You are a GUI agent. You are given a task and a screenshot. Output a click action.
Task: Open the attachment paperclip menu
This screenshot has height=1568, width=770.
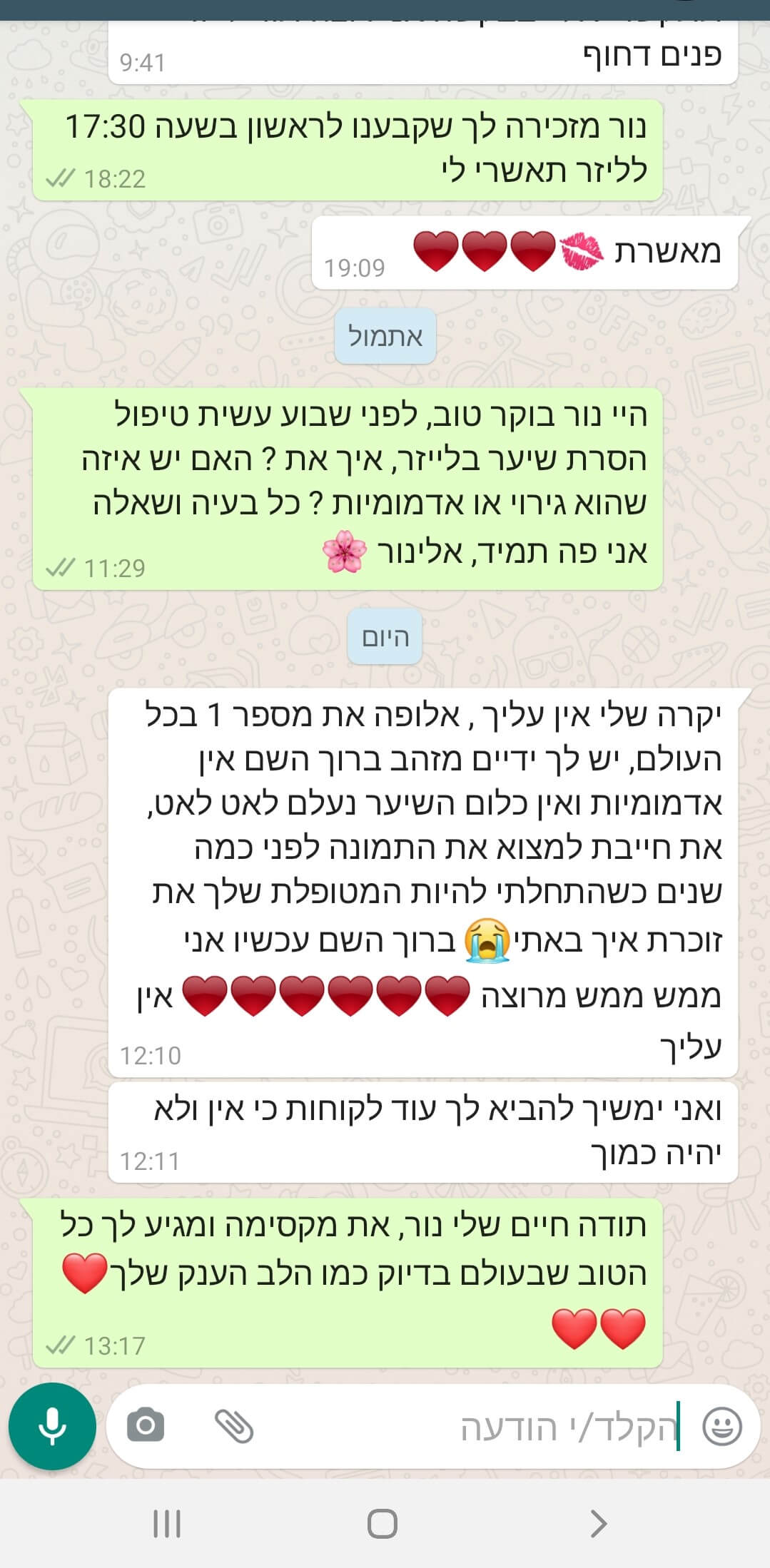tap(234, 1426)
